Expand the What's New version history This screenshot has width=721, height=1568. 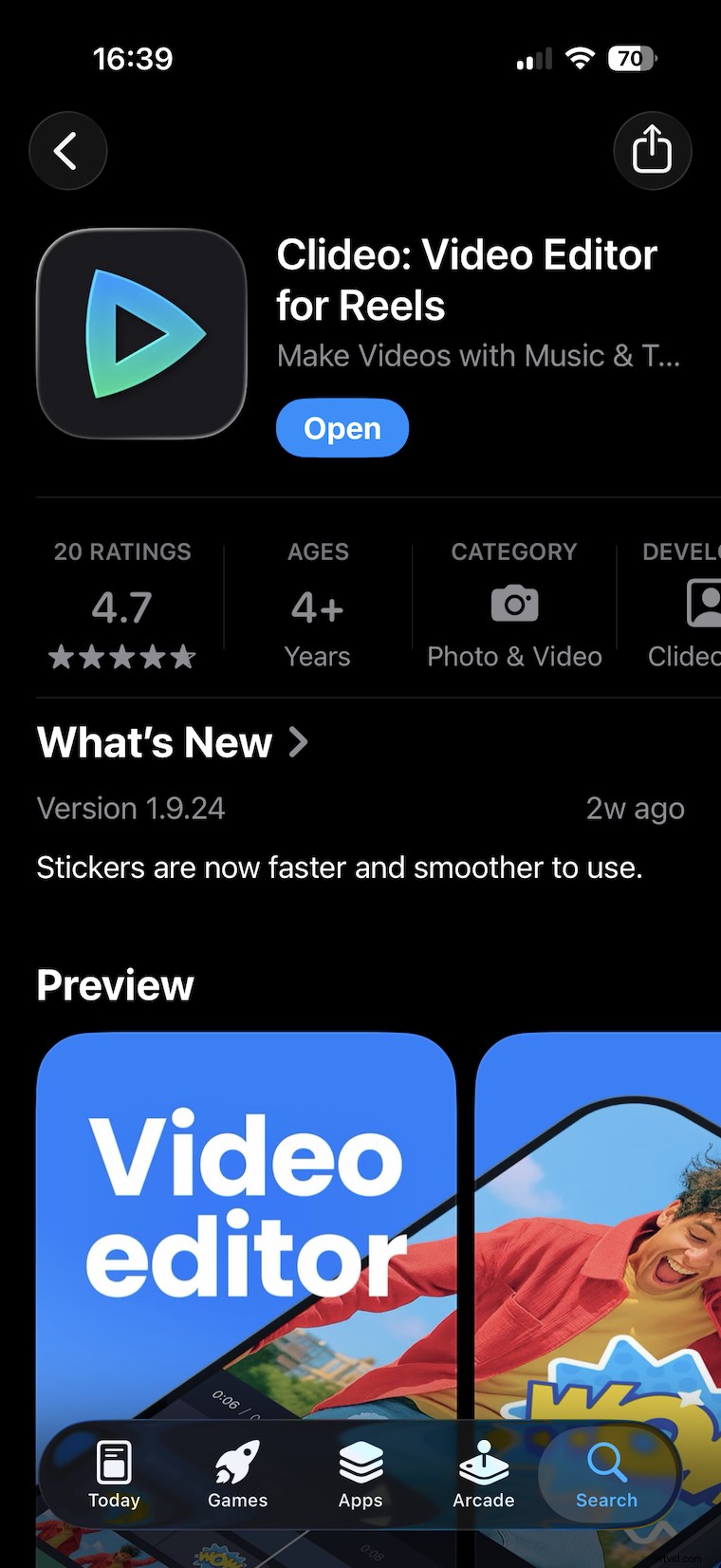pyautogui.click(x=173, y=742)
